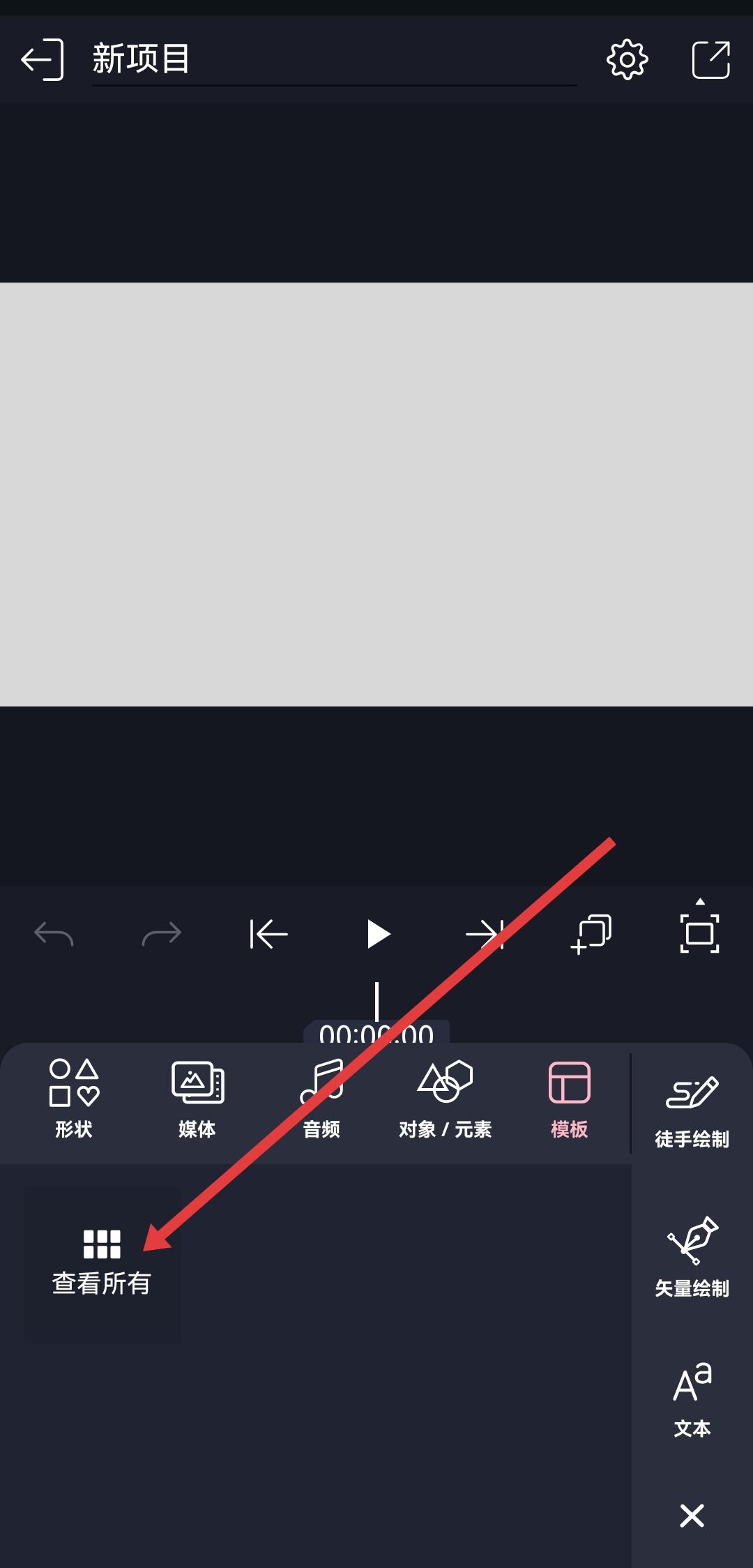
Task: Select the 模板 templates category
Action: [x=570, y=1099]
